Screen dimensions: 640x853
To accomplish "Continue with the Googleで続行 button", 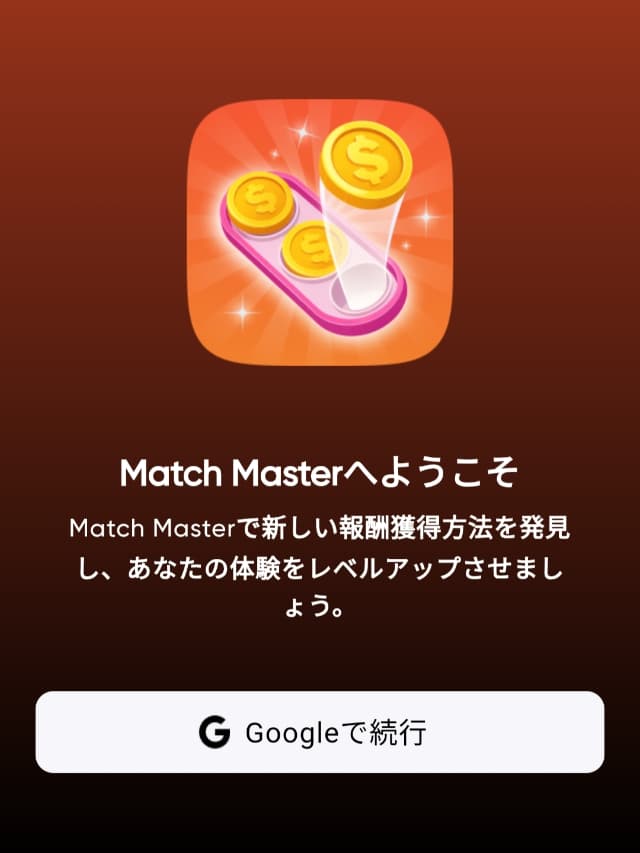I will (320, 732).
